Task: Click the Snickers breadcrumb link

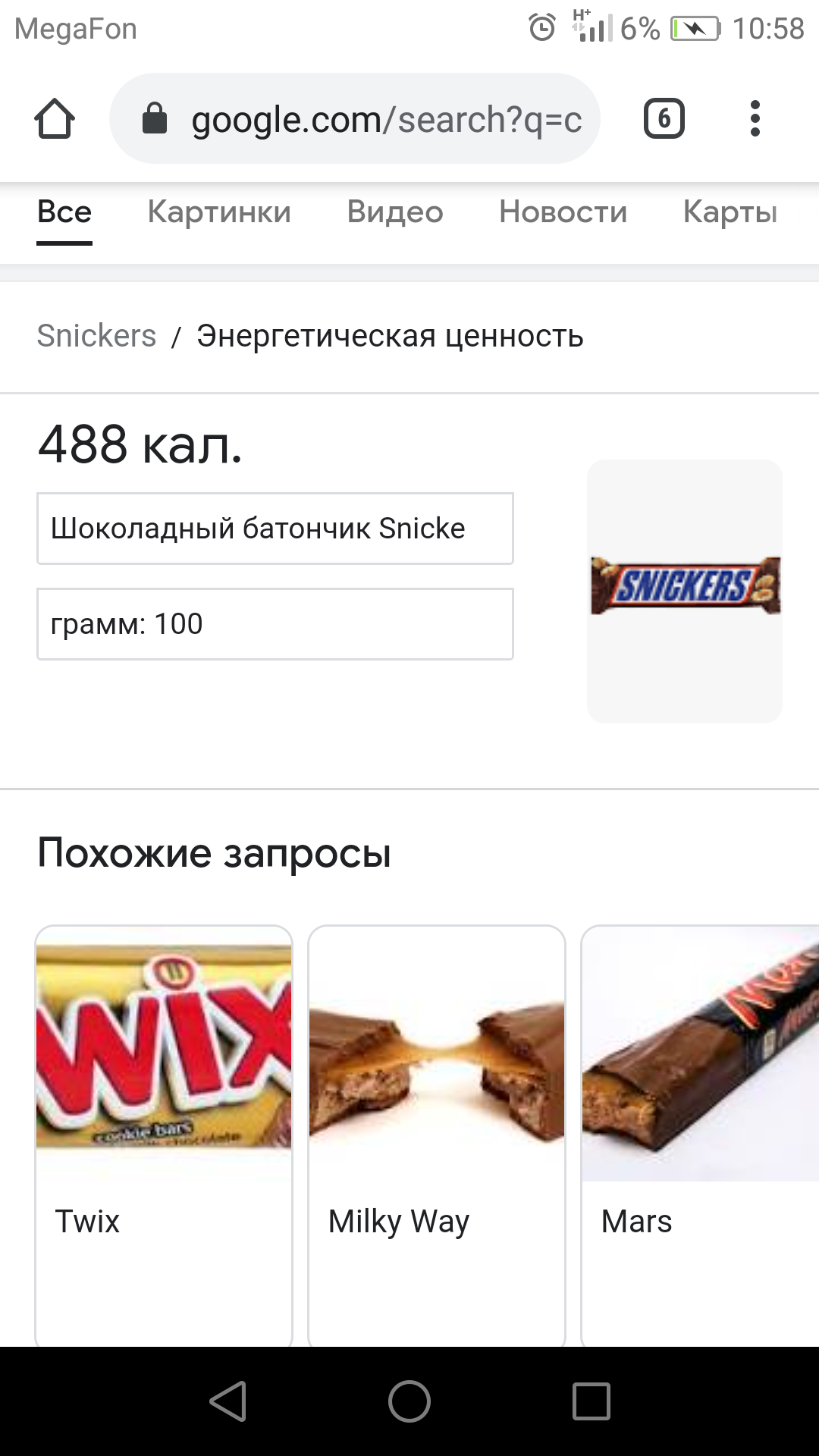Action: (x=97, y=336)
